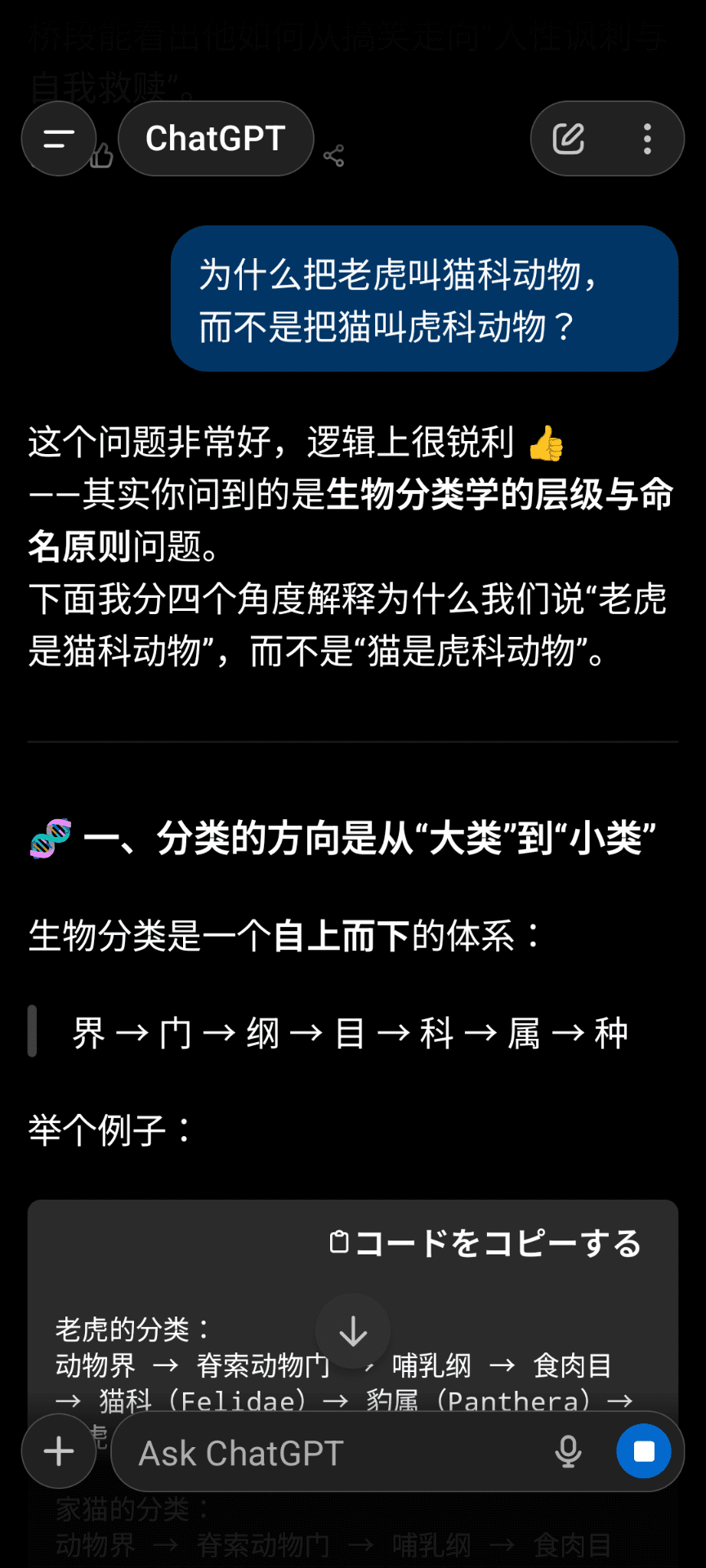Start a new chat
Screen dimensions: 706x1568
click(x=569, y=139)
